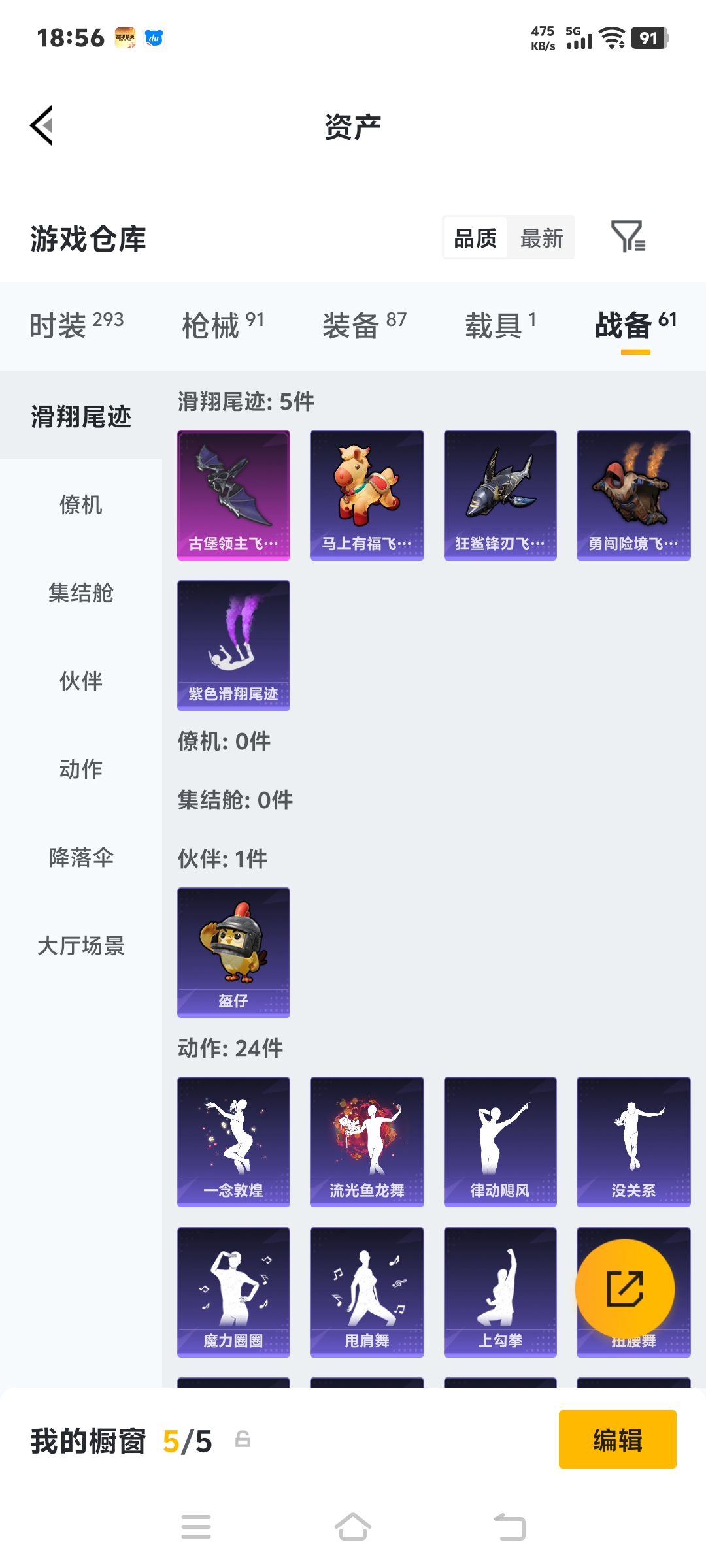Switch sorting back to 品质

point(473,238)
